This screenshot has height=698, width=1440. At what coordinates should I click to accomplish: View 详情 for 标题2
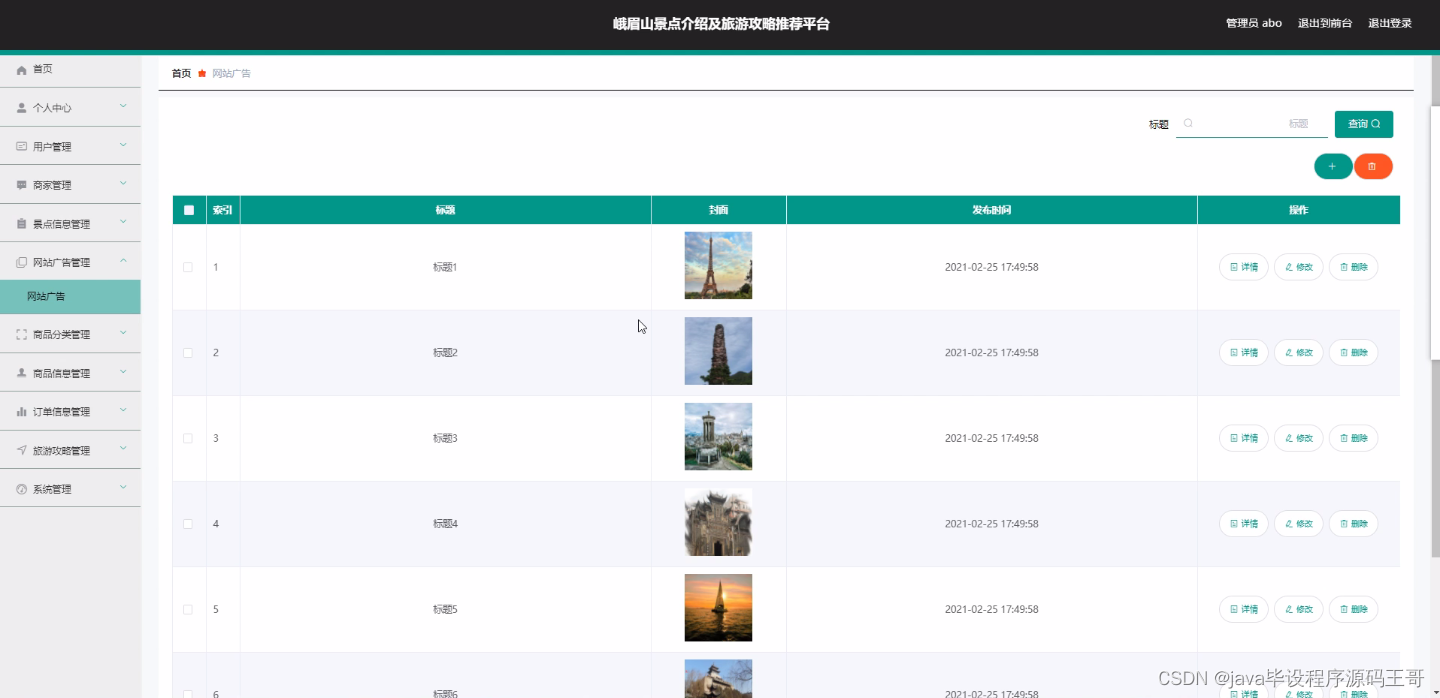click(1243, 352)
